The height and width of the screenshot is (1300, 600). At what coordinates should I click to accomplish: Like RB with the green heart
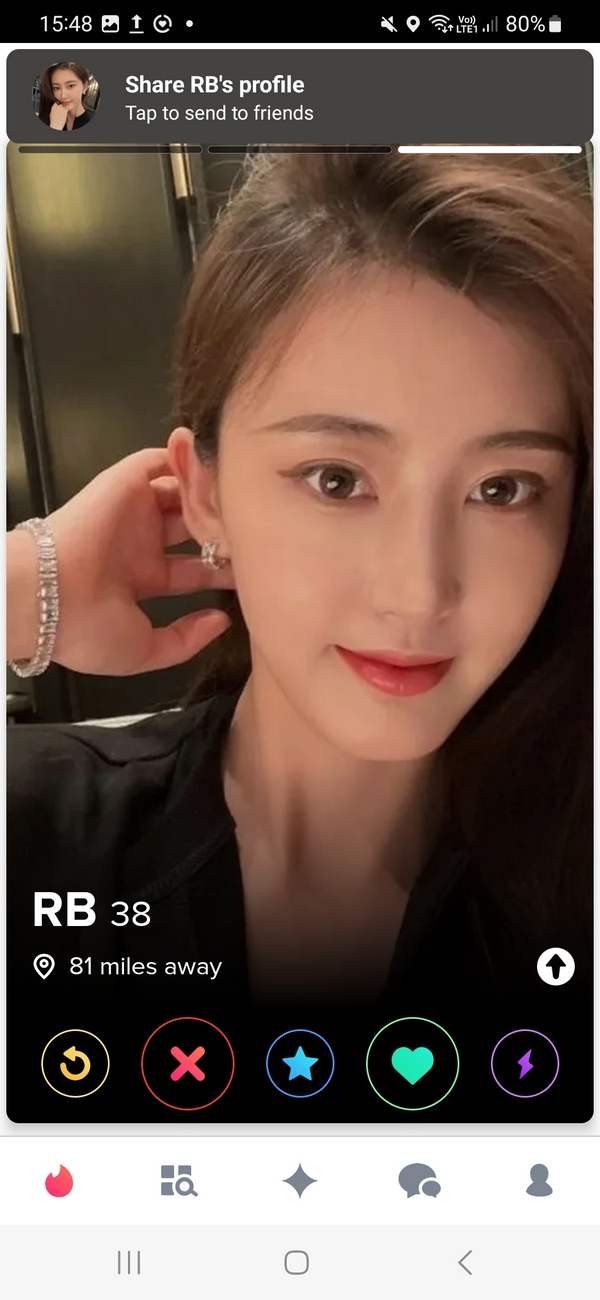click(x=412, y=1066)
